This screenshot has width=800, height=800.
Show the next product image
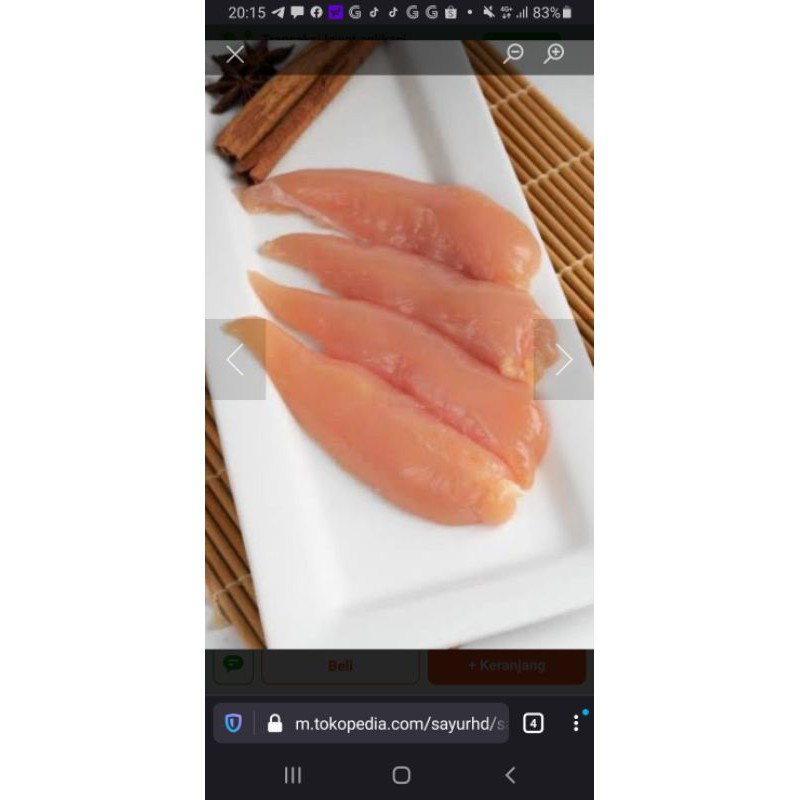pos(564,360)
